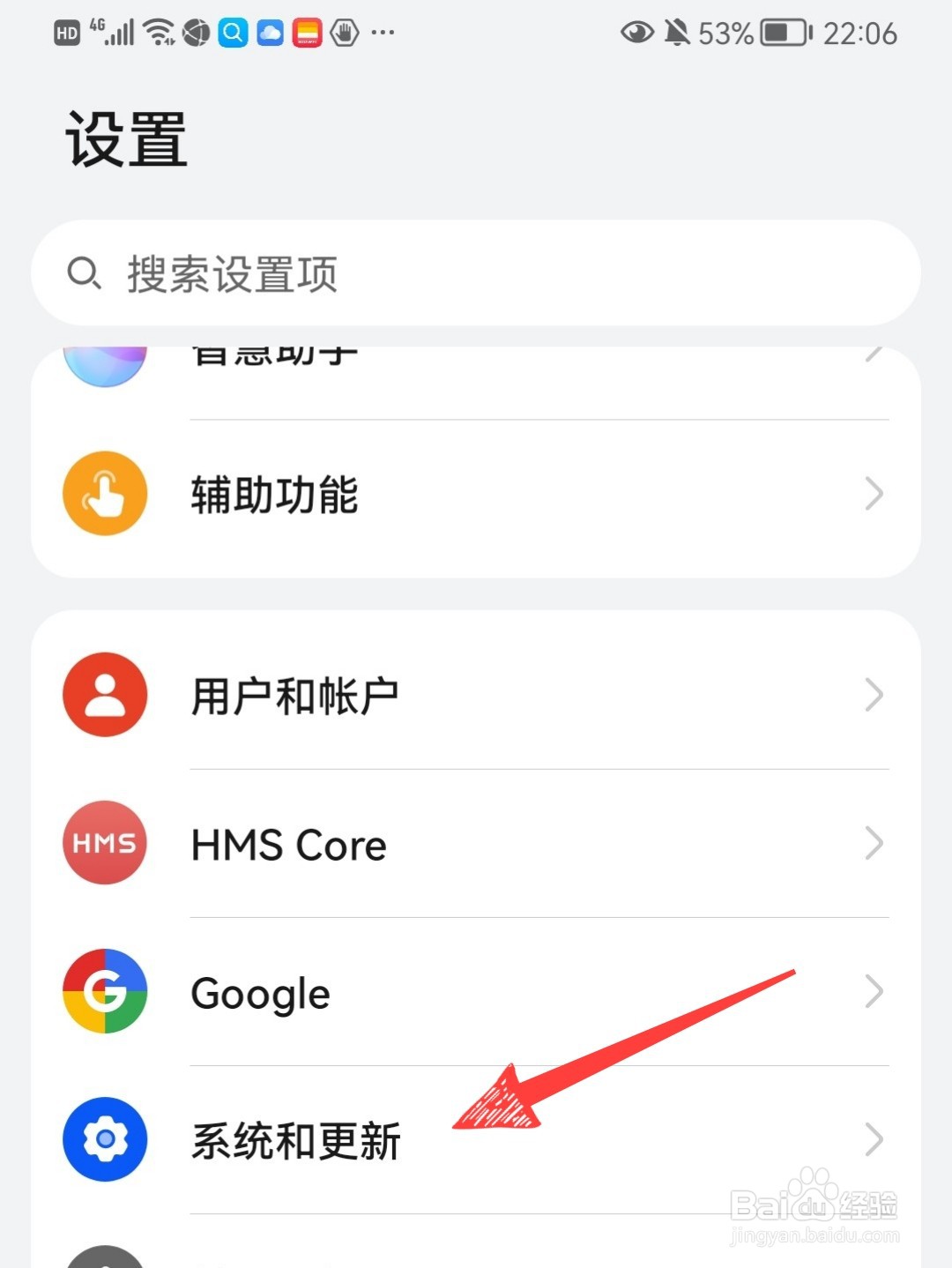The image size is (952, 1268).
Task: Open the Accessibility (辅助功能) settings icon
Action: click(x=104, y=495)
